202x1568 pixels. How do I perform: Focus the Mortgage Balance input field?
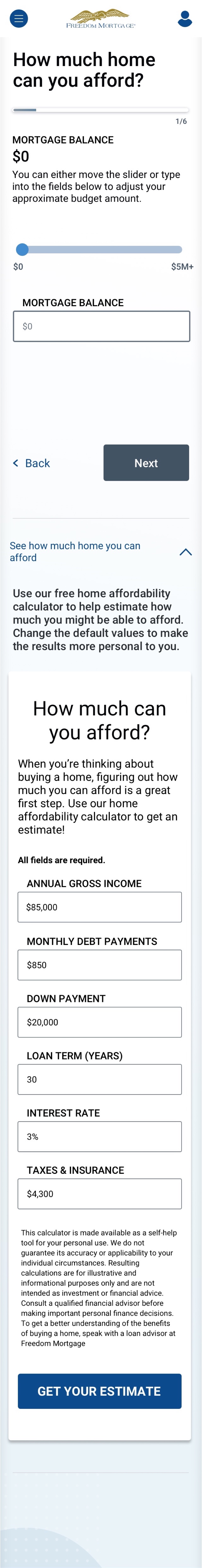pos(101,326)
